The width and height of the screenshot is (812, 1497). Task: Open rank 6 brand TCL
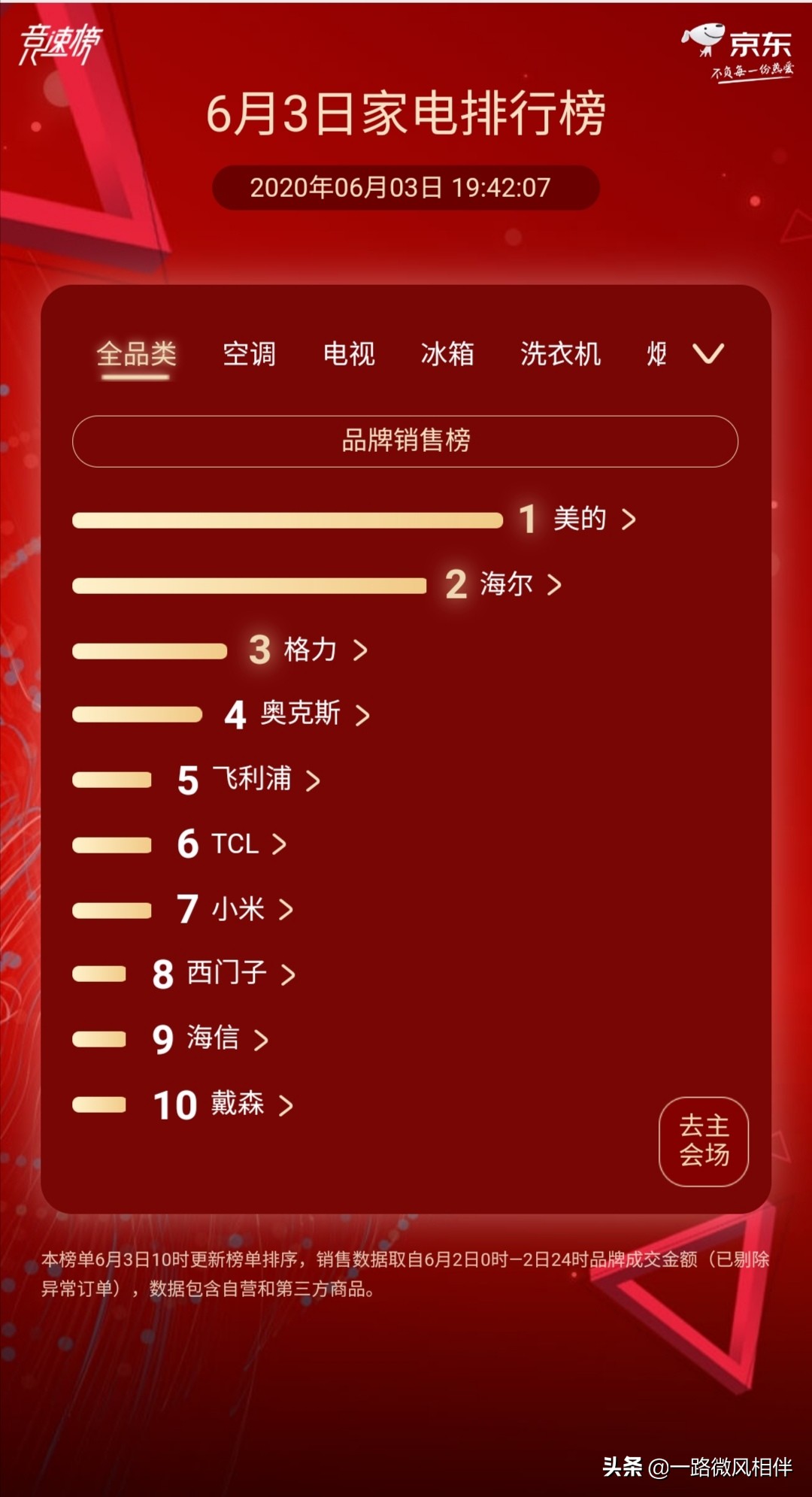235,844
